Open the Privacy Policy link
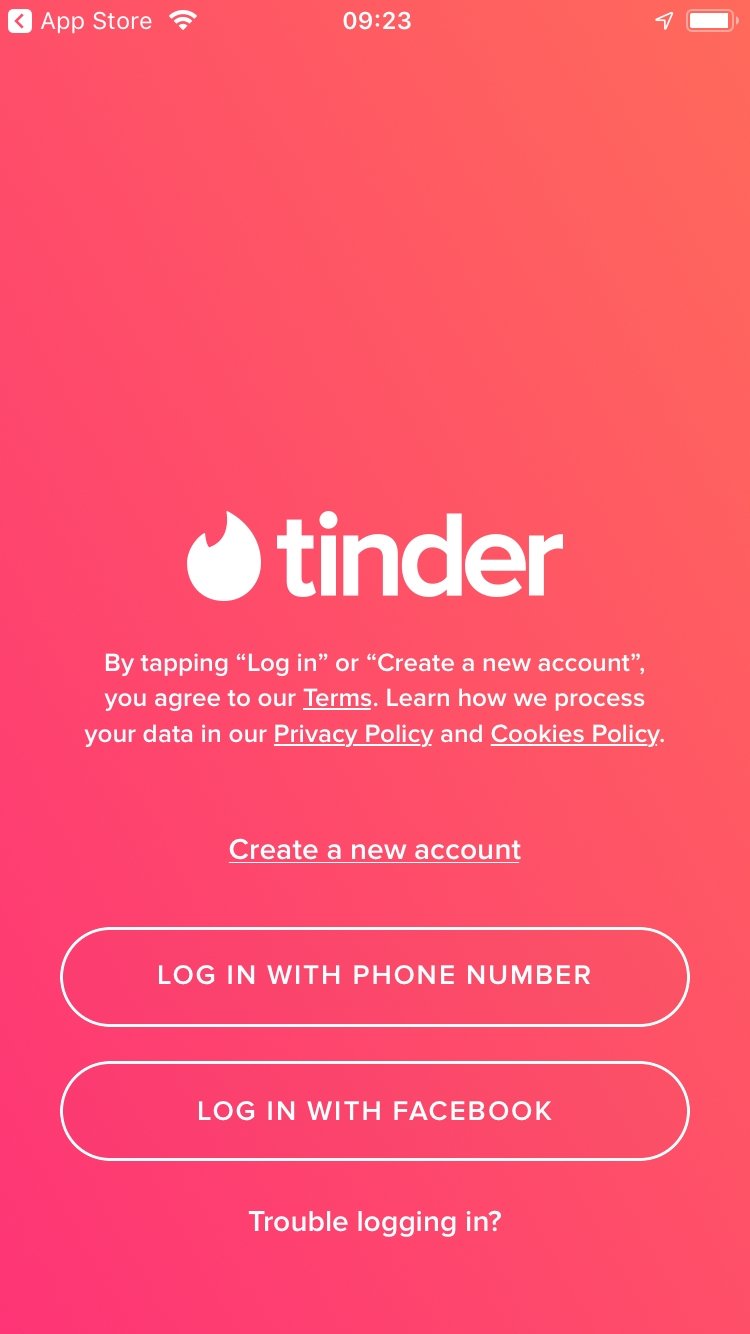 point(353,734)
